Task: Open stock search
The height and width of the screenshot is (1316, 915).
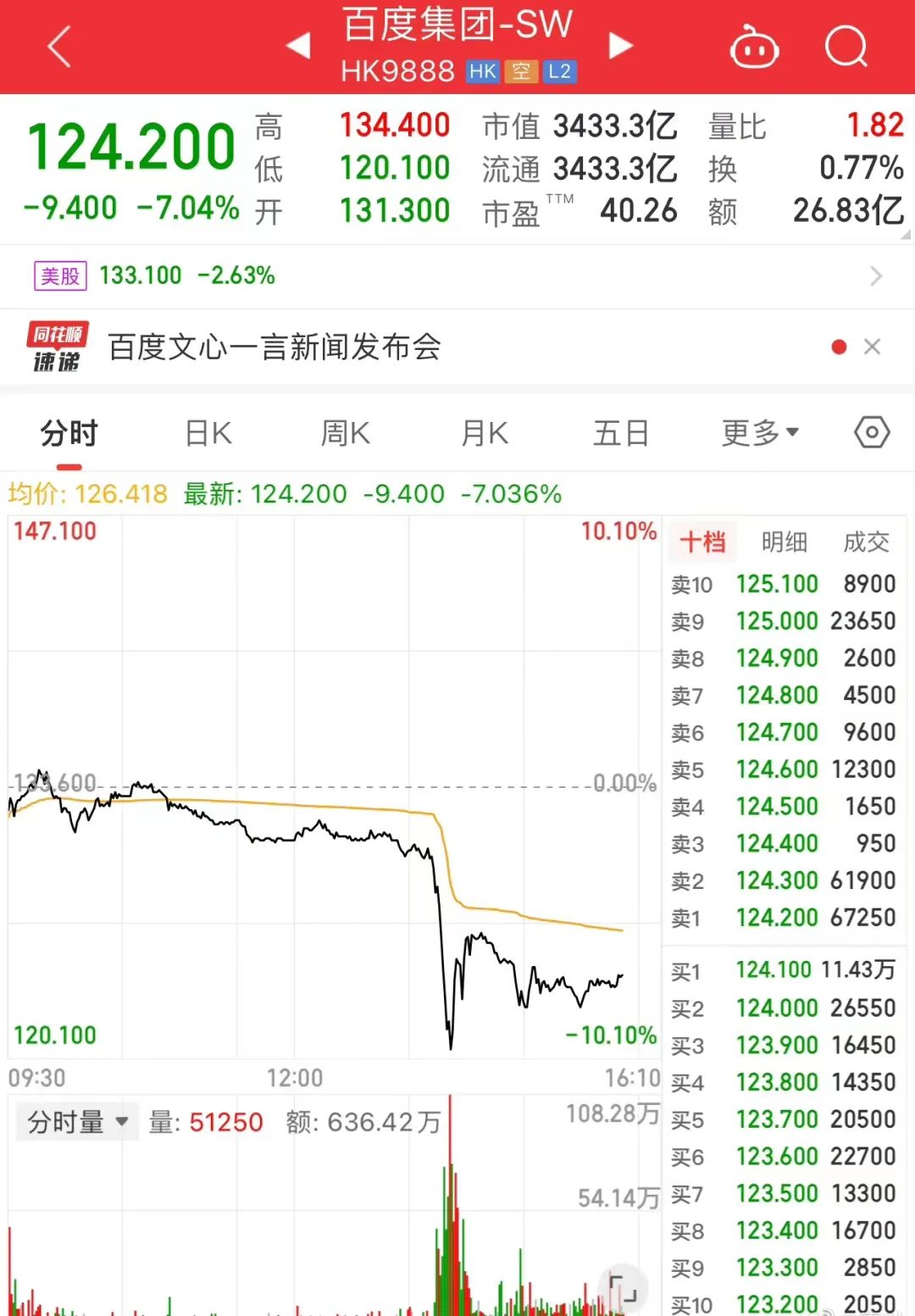Action: 846,47
